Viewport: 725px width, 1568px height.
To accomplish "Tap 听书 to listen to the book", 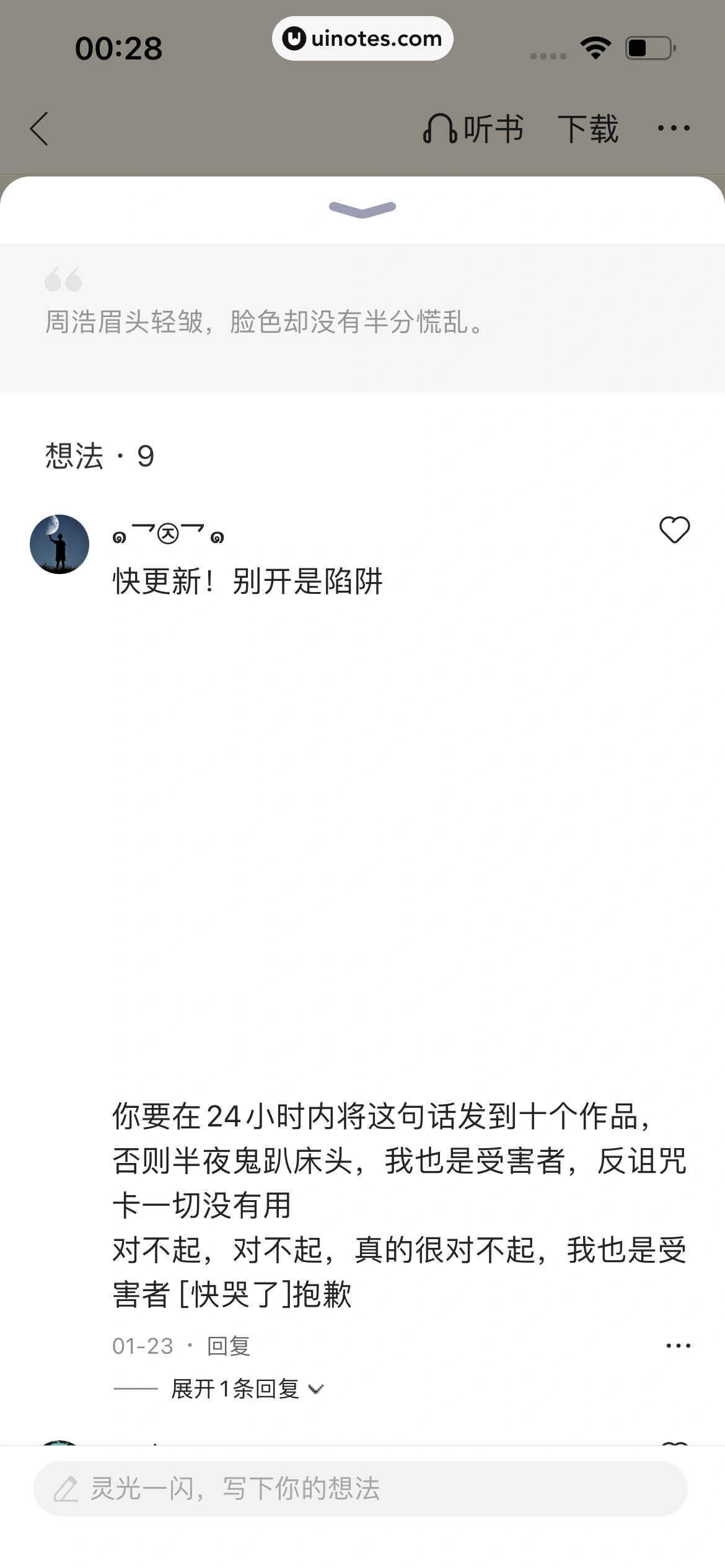I will 473,129.
